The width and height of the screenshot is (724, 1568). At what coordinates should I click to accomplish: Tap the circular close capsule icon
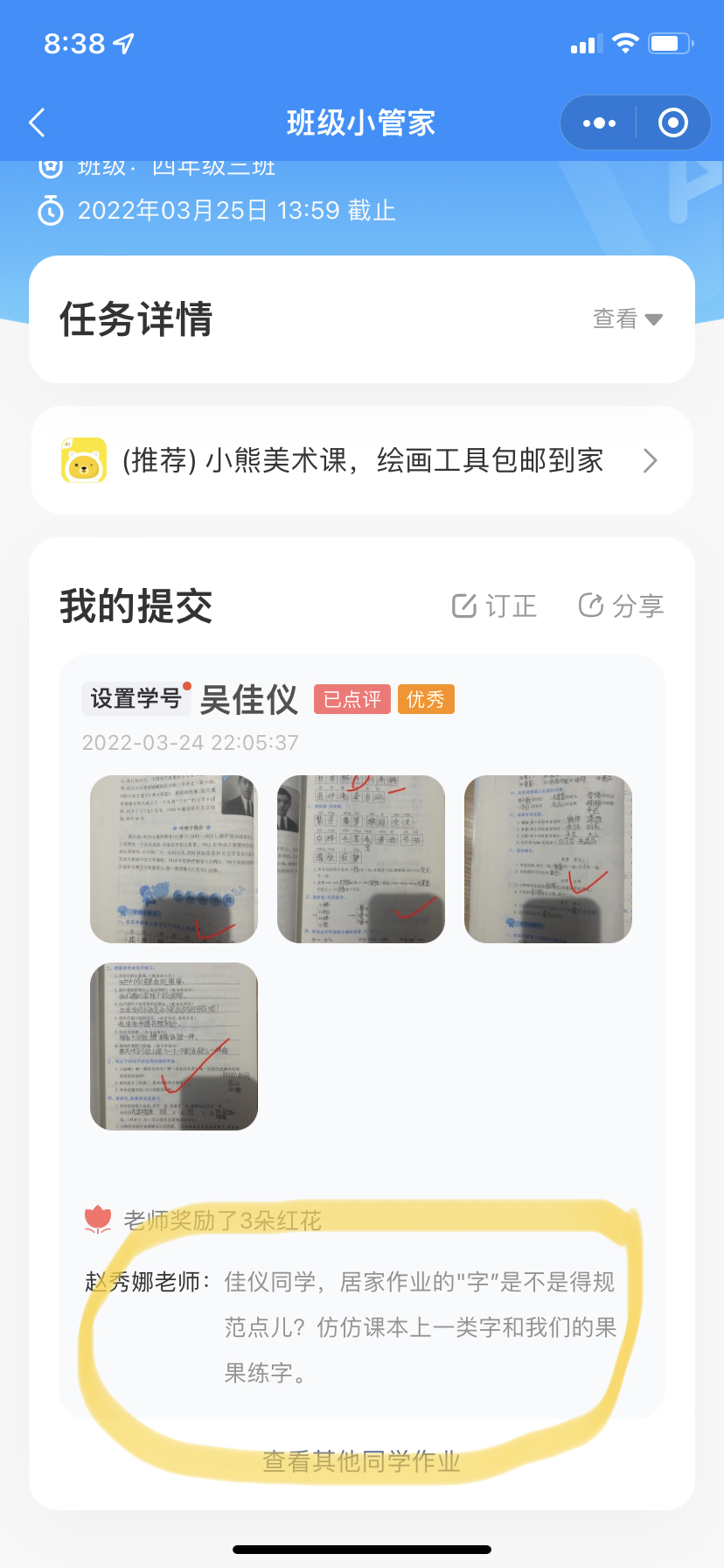point(672,122)
